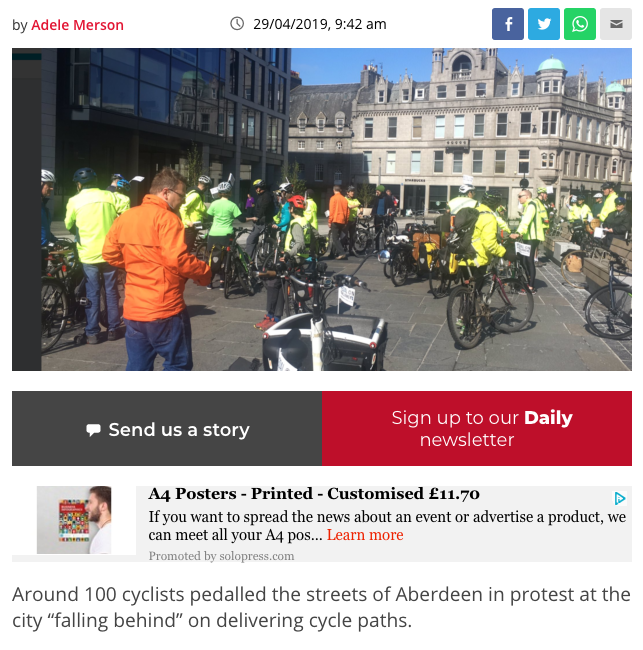Share article by email
Viewport: 643px width, 650px height.
[x=615, y=24]
